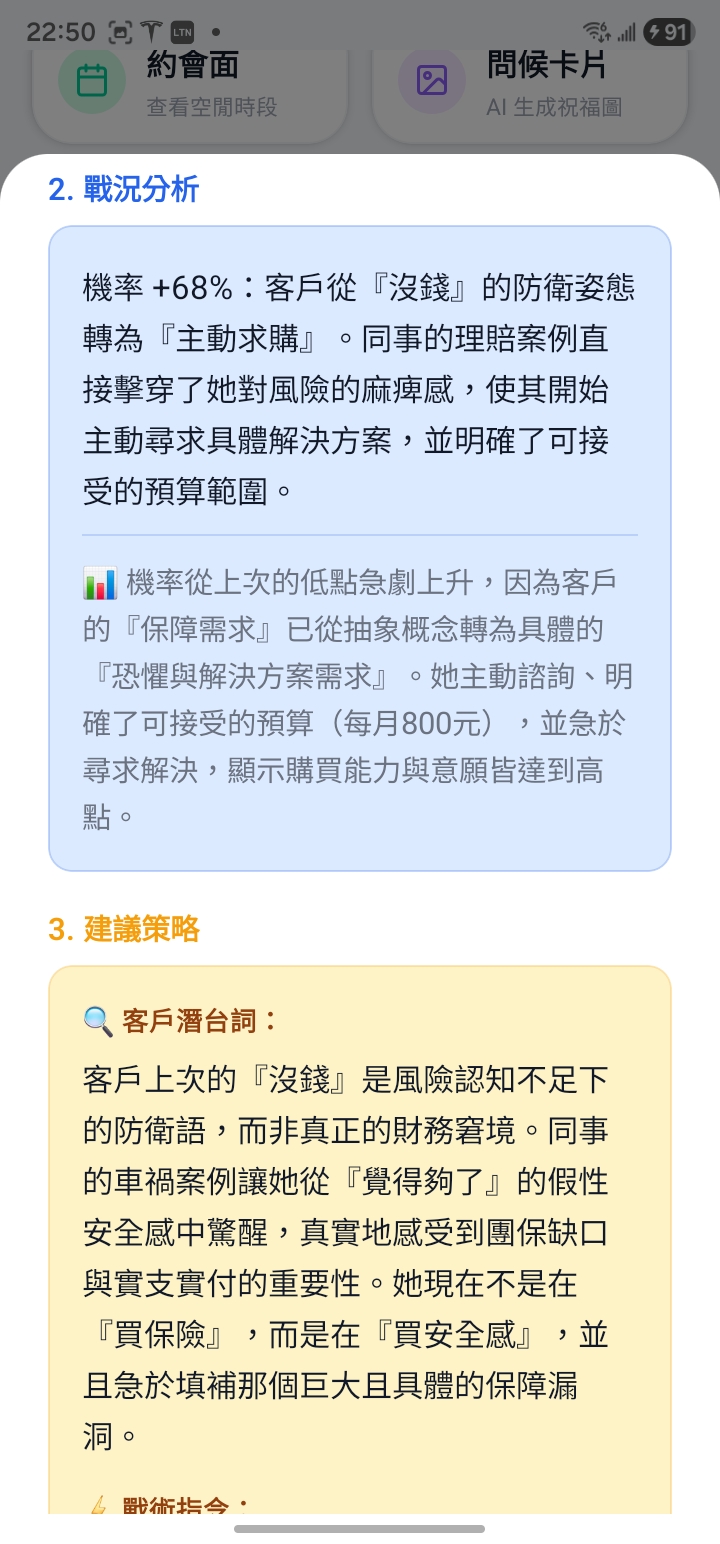Image resolution: width=720 pixels, height=1544 pixels.
Task: Select the 2. 戰況分析 section heading
Action: 125,189
